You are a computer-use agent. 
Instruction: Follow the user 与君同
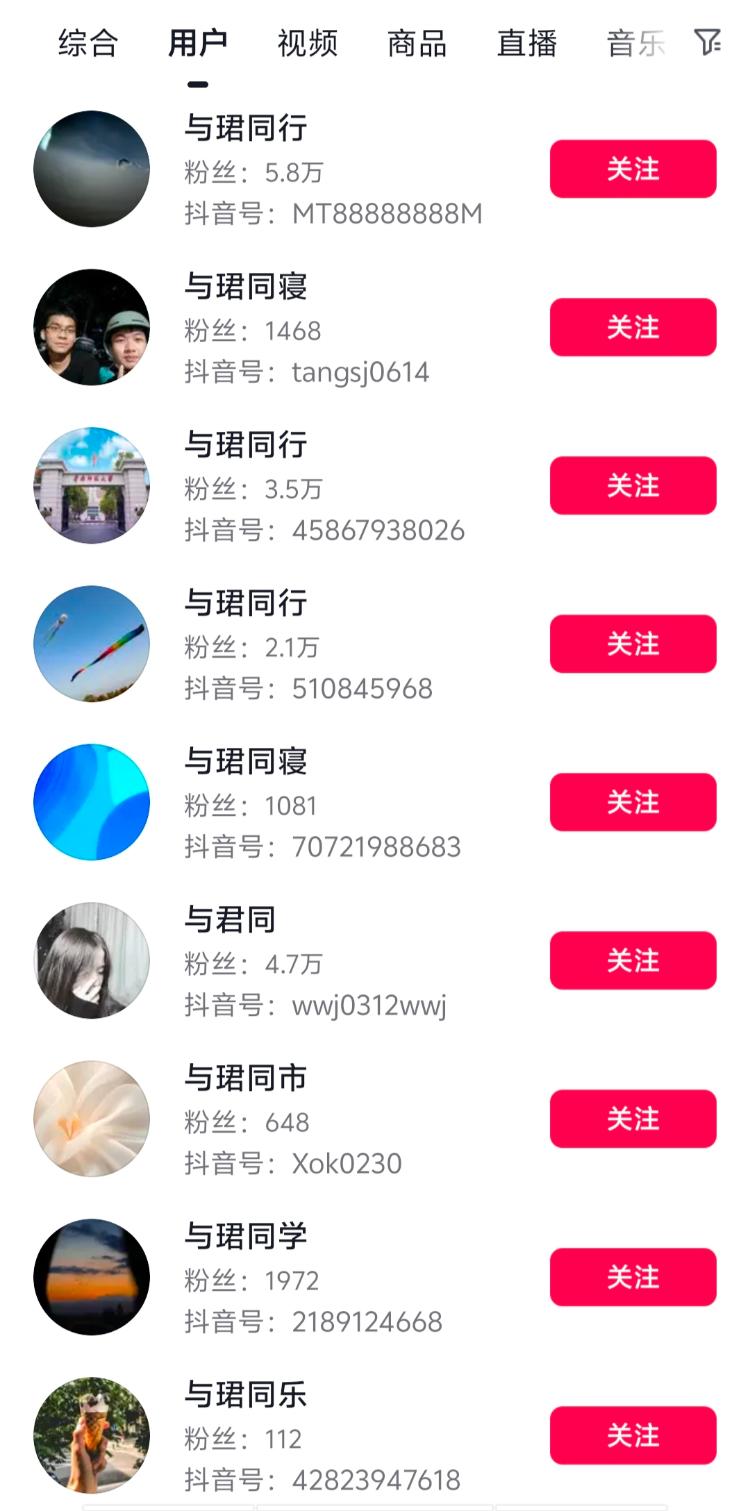coord(633,960)
